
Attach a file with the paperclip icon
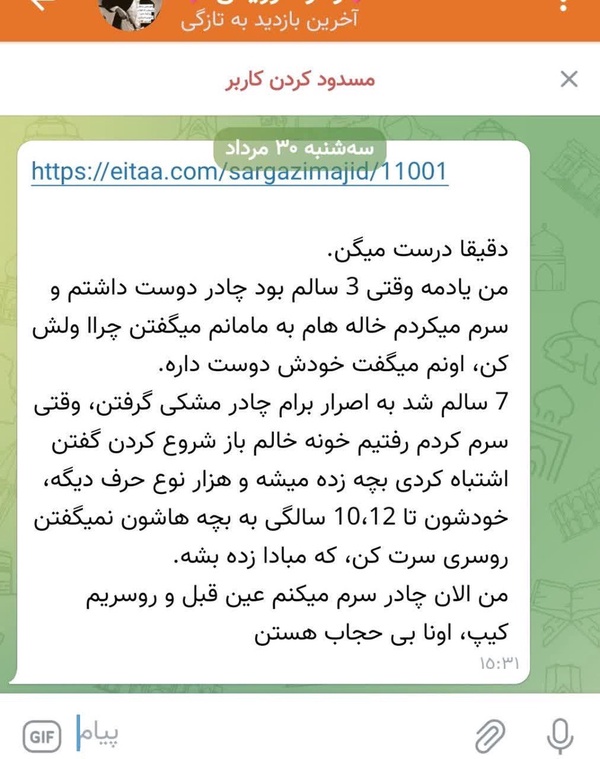pyautogui.click(x=490, y=736)
